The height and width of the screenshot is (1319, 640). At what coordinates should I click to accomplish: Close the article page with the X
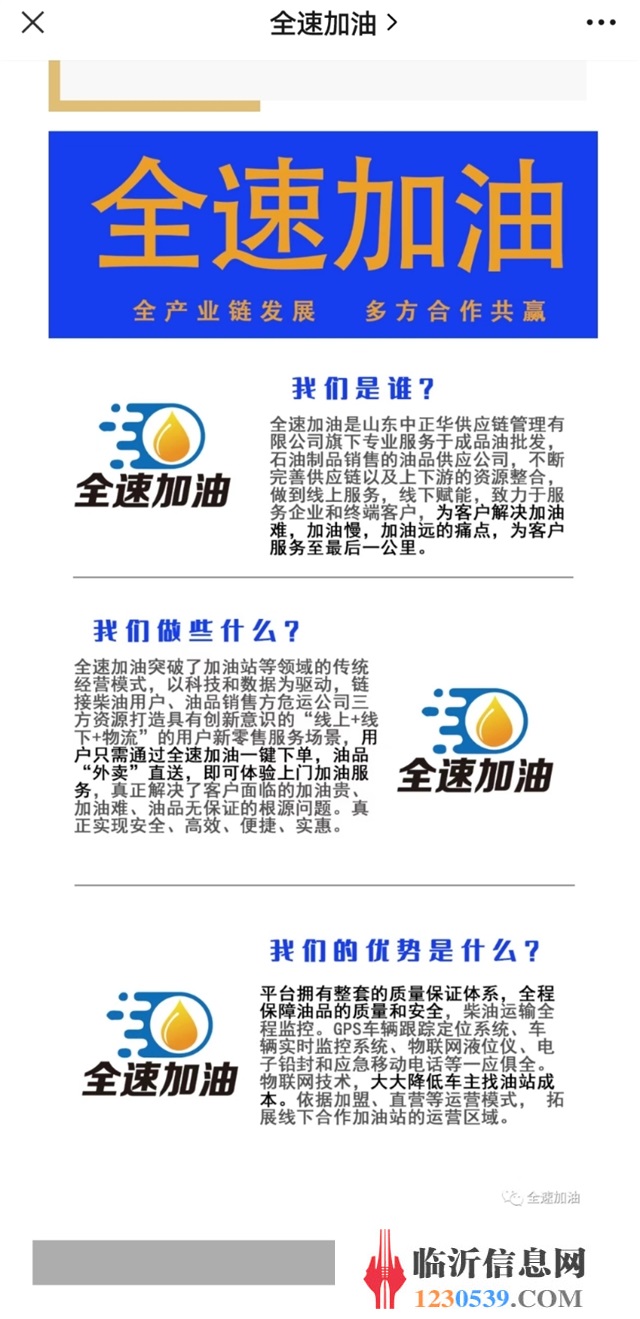pos(33,22)
